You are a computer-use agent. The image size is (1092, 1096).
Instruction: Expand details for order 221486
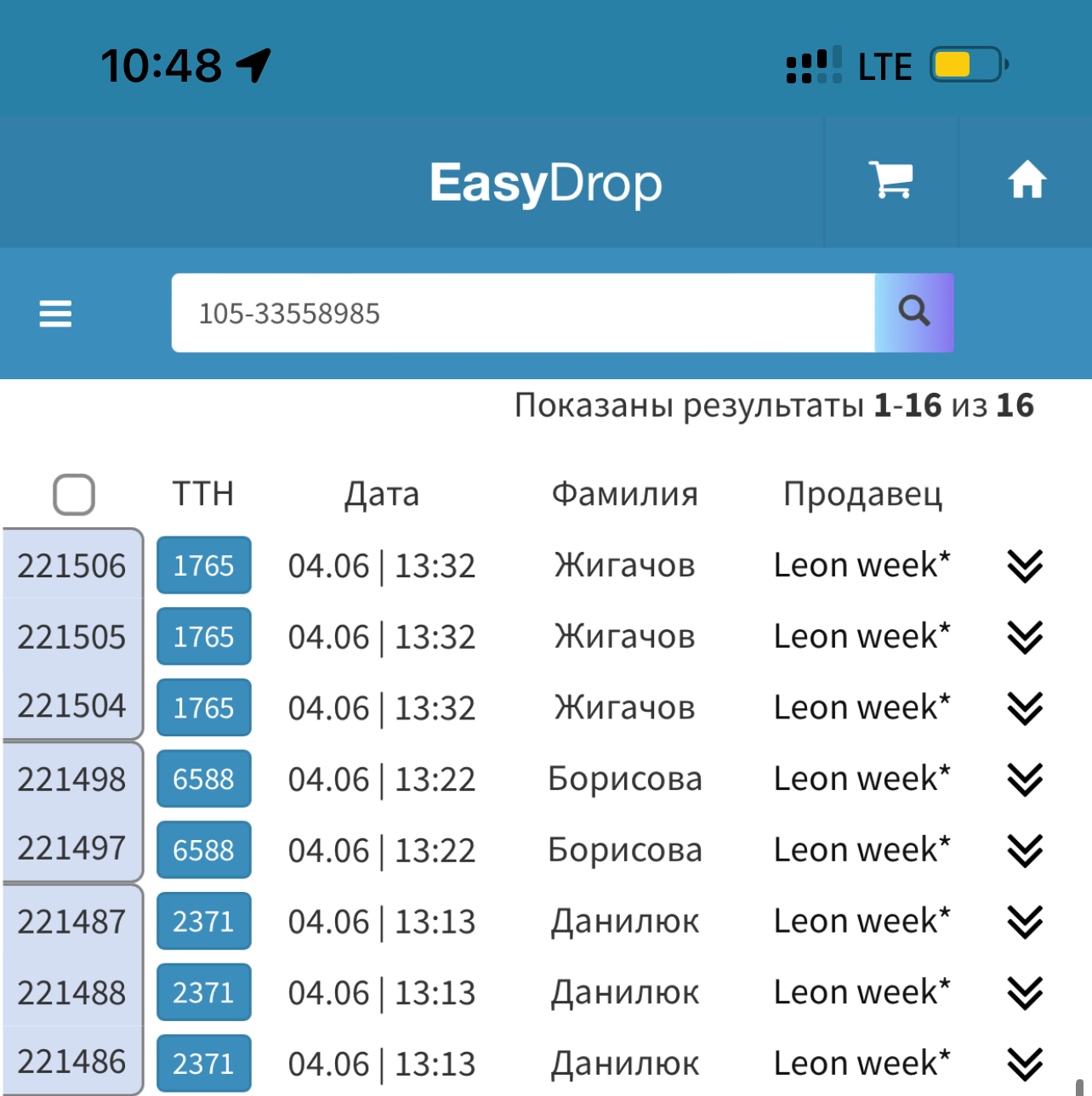1025,1064
